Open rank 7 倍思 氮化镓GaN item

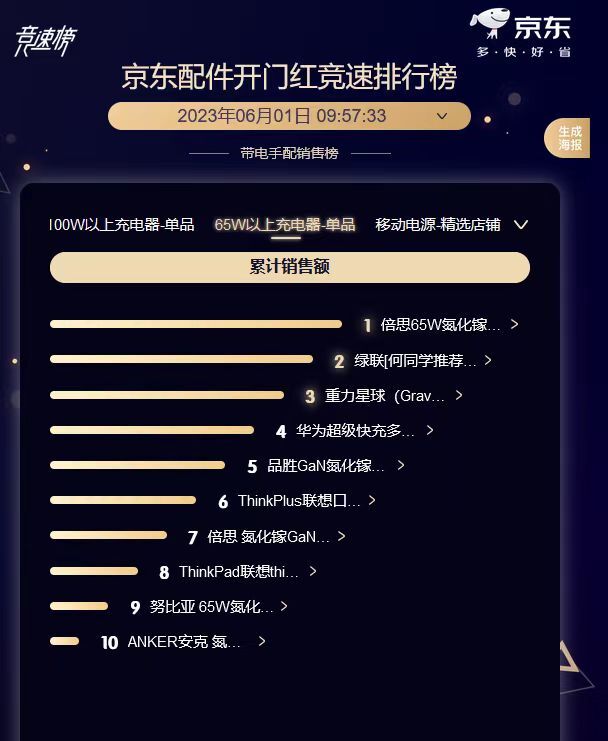coord(268,537)
